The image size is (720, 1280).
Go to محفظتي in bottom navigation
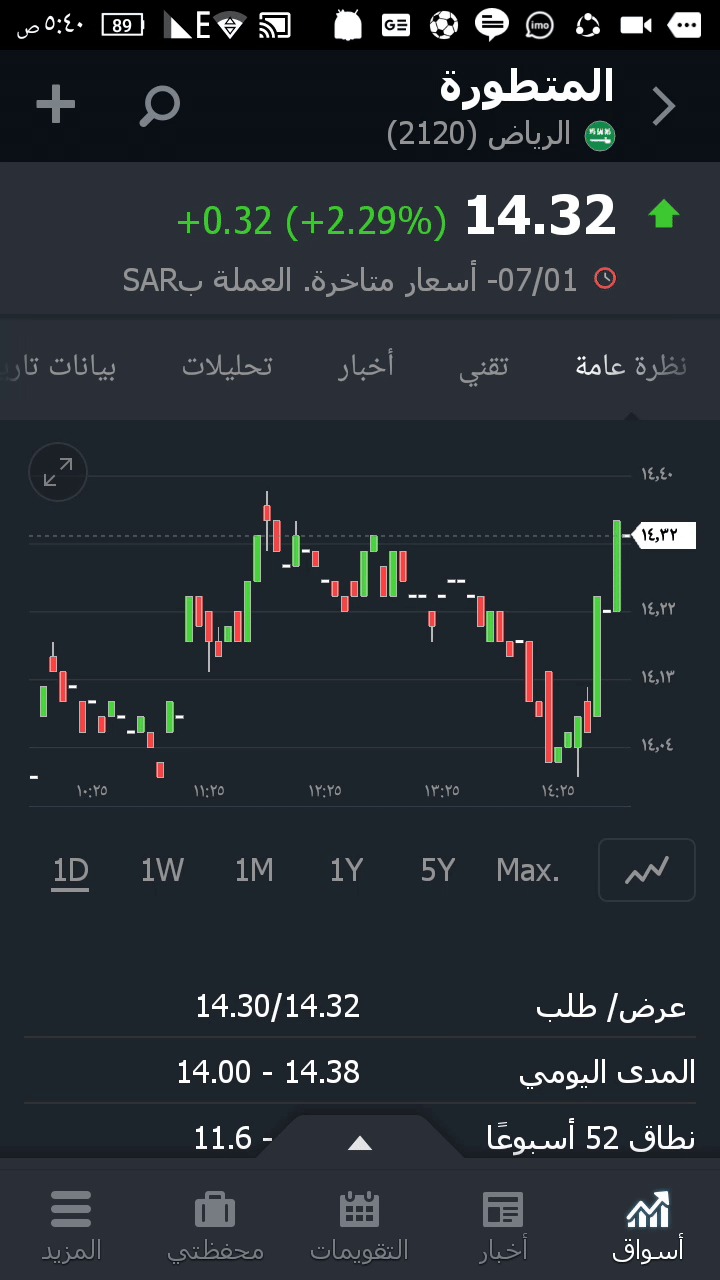215,1224
